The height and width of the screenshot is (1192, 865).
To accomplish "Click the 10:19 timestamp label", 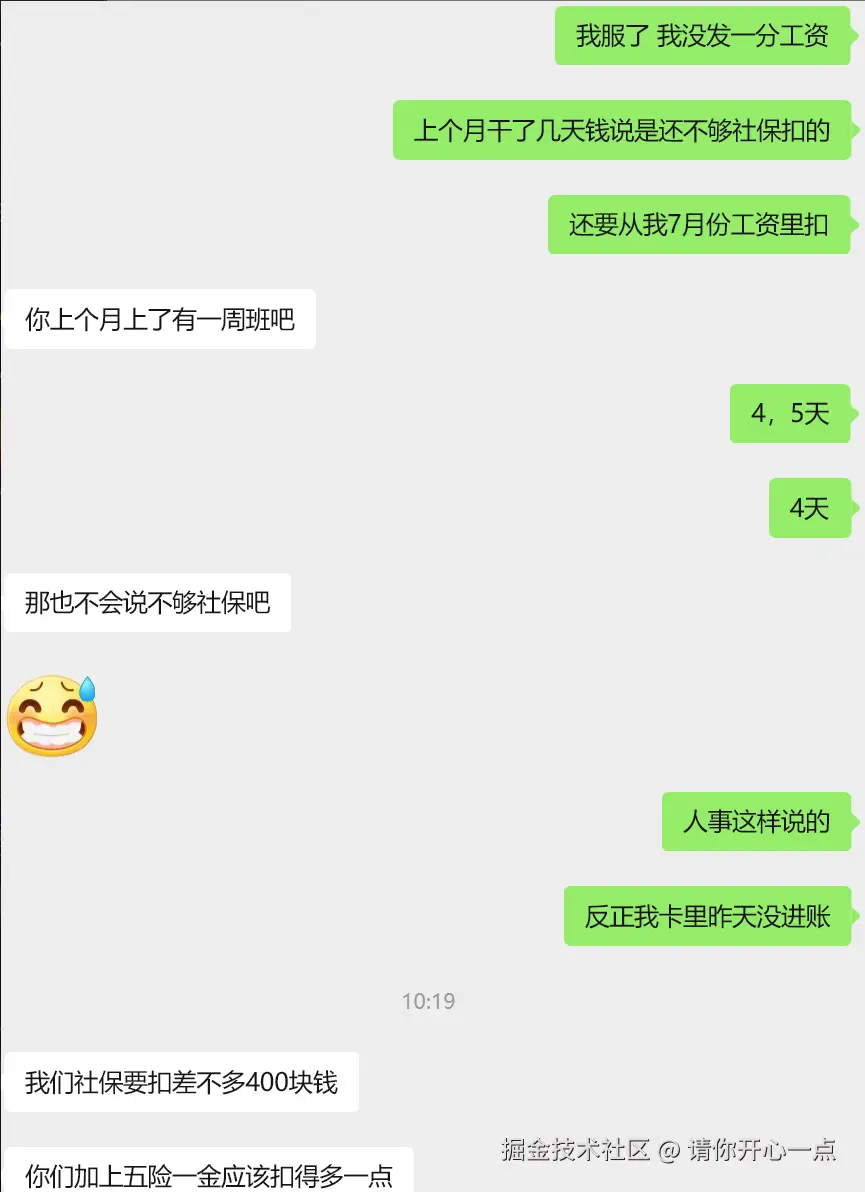I will pyautogui.click(x=428, y=1000).
